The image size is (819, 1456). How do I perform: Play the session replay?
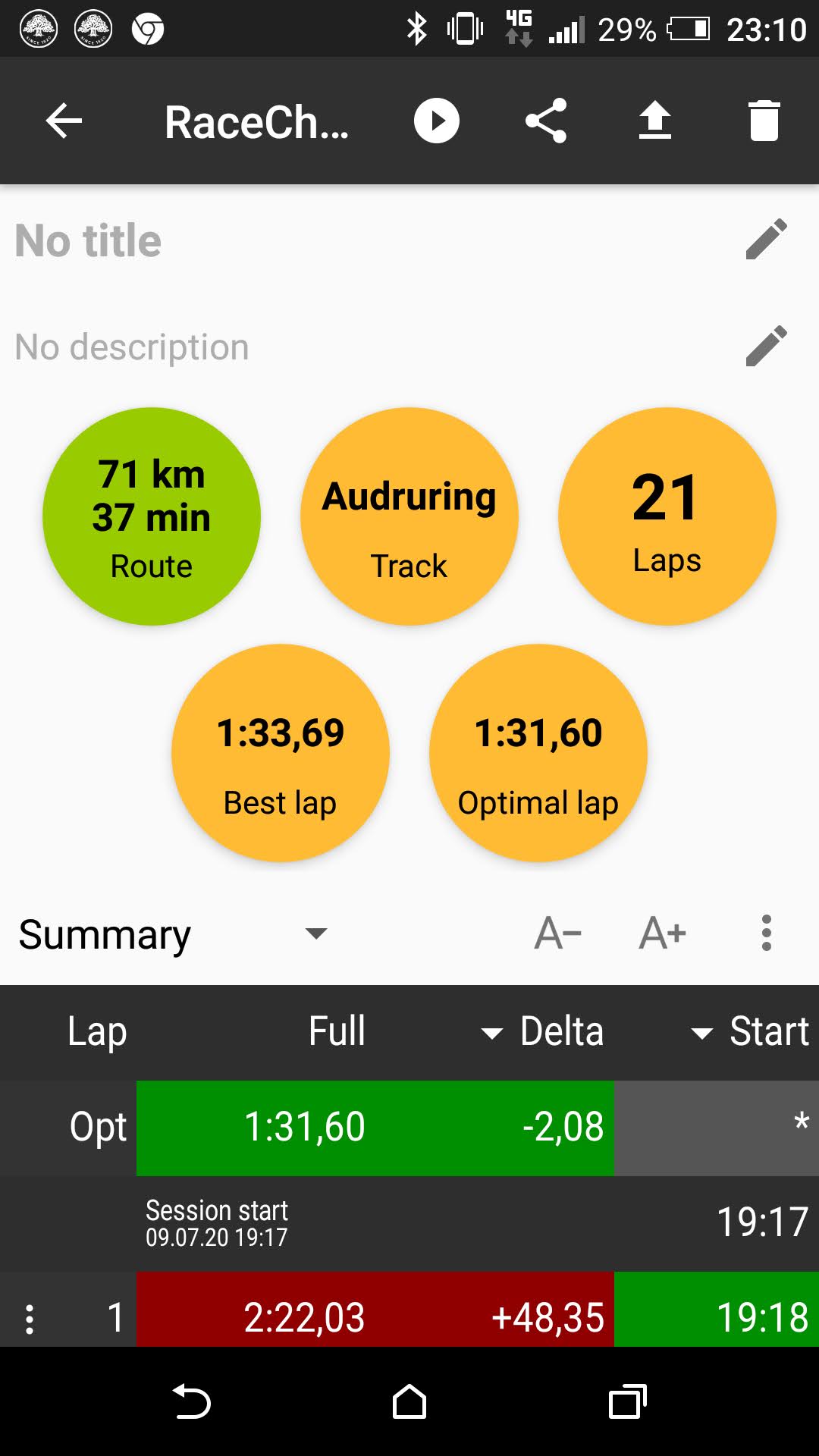tap(437, 121)
